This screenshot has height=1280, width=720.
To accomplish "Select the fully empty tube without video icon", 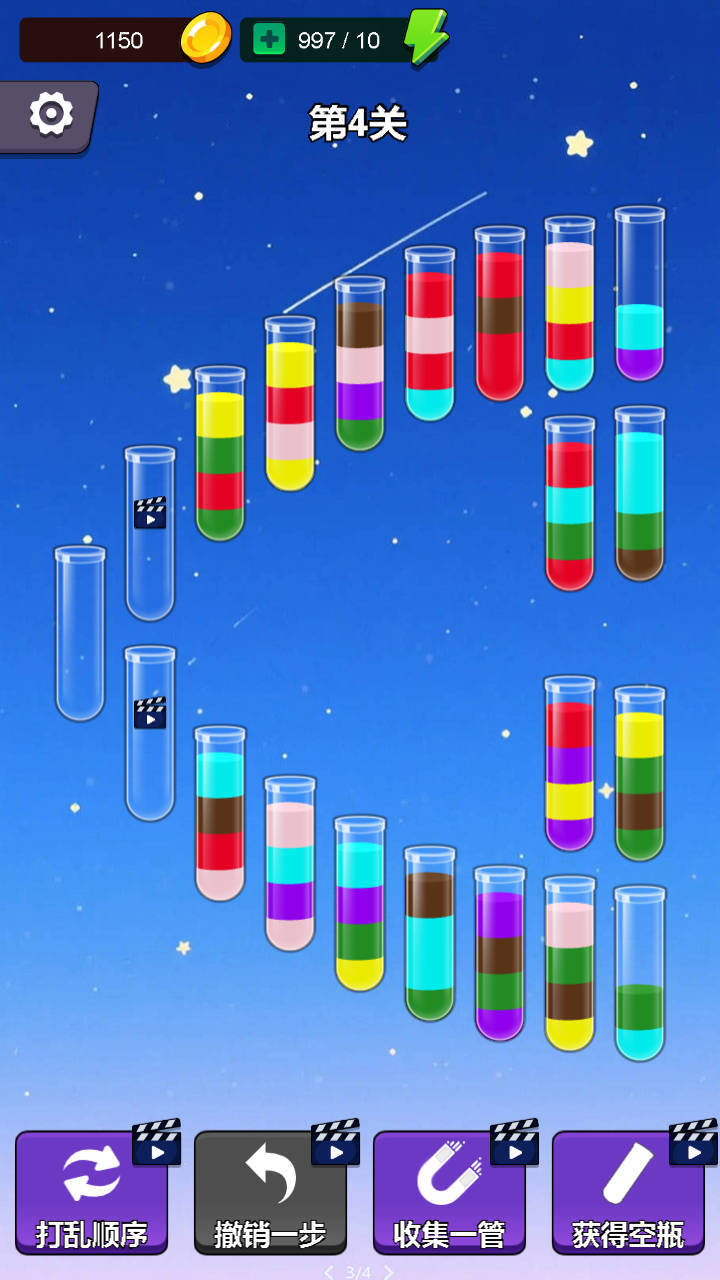I will click(80, 634).
